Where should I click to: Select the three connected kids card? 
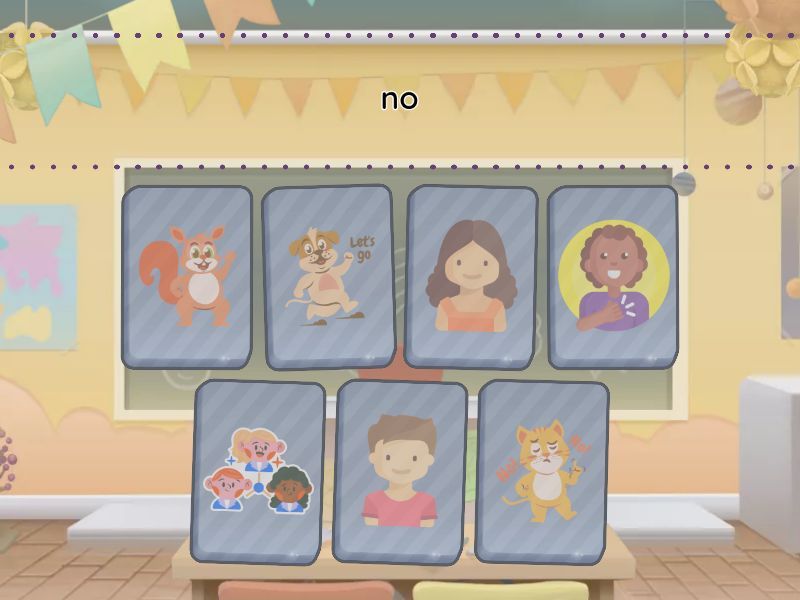tap(258, 470)
